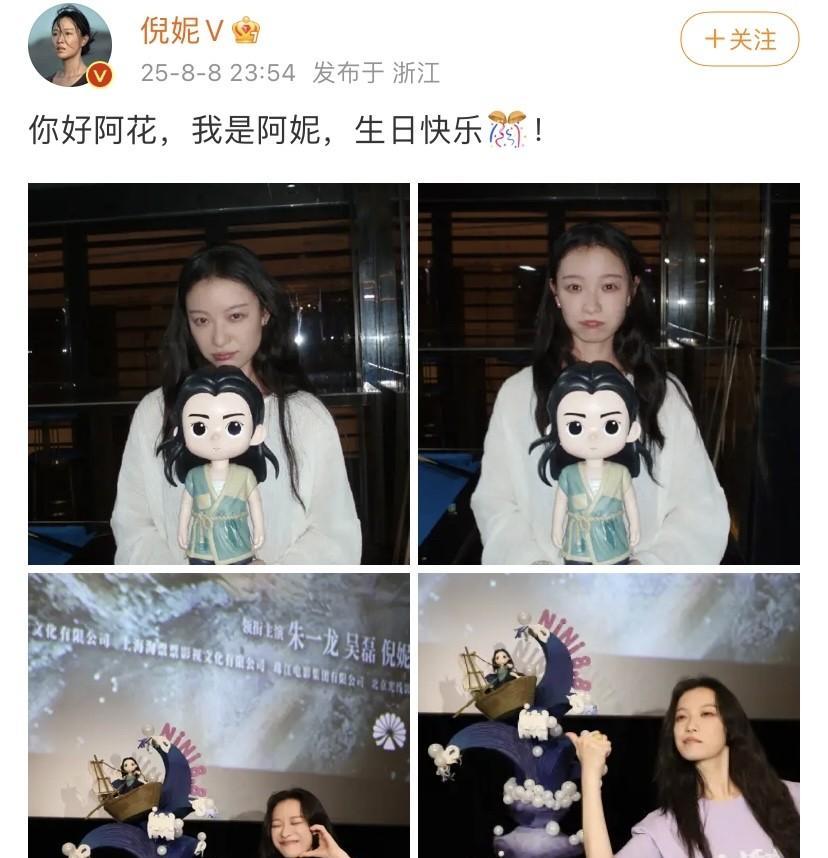View the bottom-right photo of the purple shirt
This screenshot has height=858, width=828.
(608, 715)
